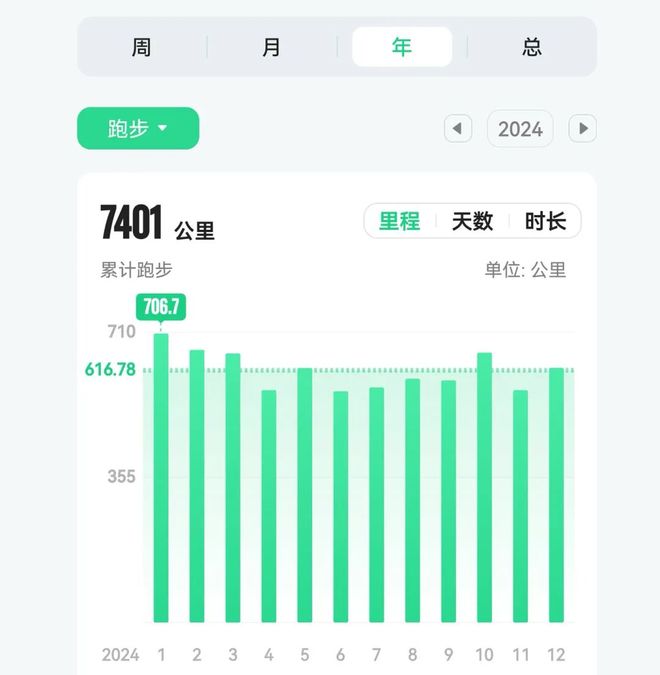Viewport: 660px width, 675px height.
Task: Go to the previous year
Action: [458, 128]
